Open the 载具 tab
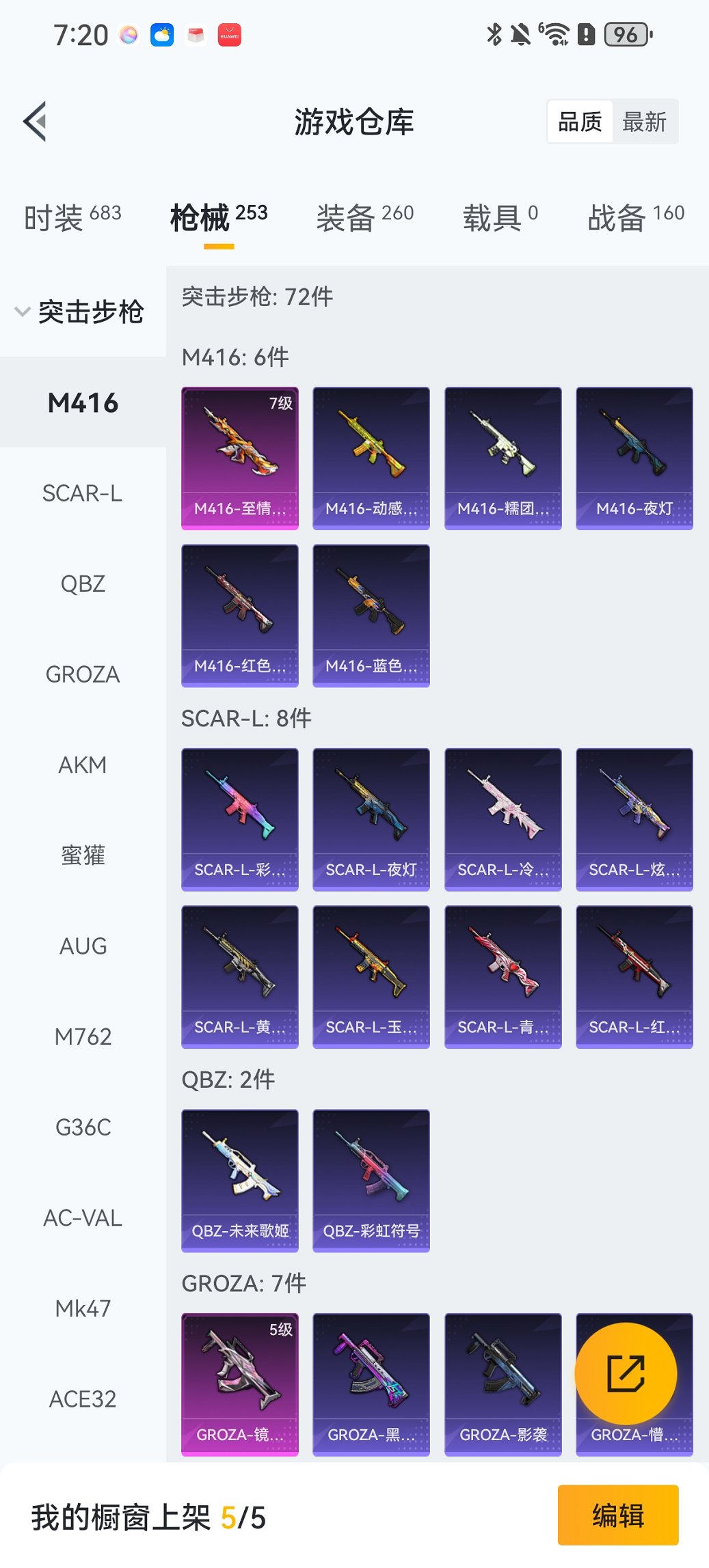Image resolution: width=709 pixels, height=1568 pixels. pyautogui.click(x=500, y=217)
